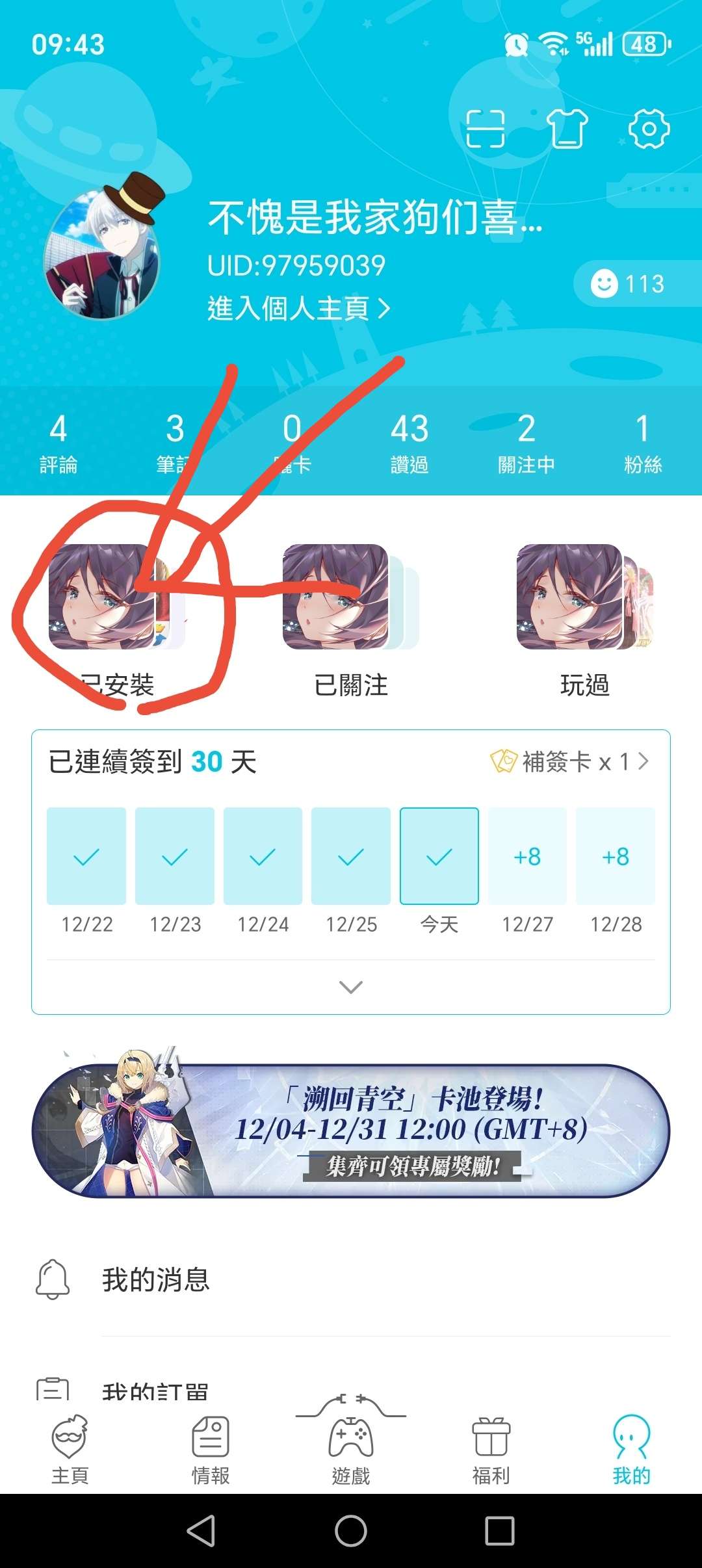Expand the sign-in calendar chevron
Viewport: 702px width, 1568px height.
[351, 987]
